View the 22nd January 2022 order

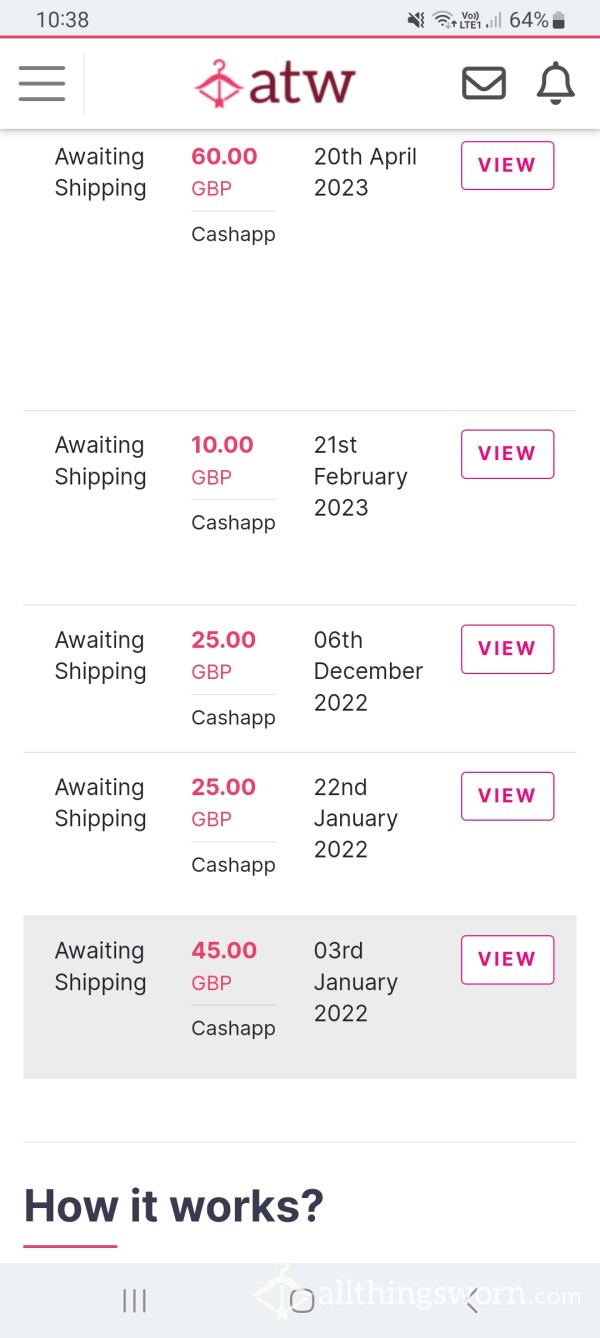pyautogui.click(x=507, y=796)
